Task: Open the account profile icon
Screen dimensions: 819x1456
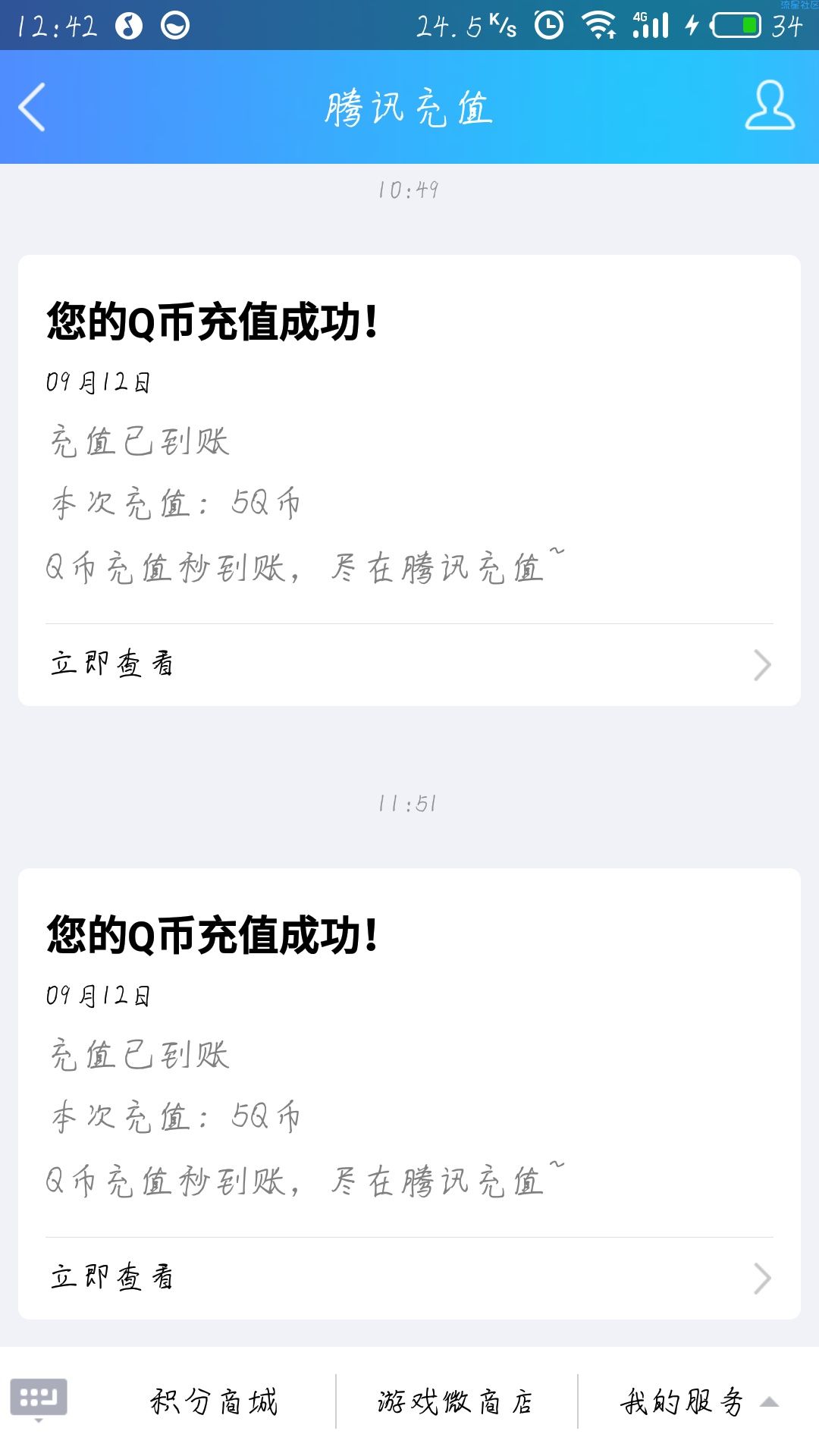Action: pos(770,105)
